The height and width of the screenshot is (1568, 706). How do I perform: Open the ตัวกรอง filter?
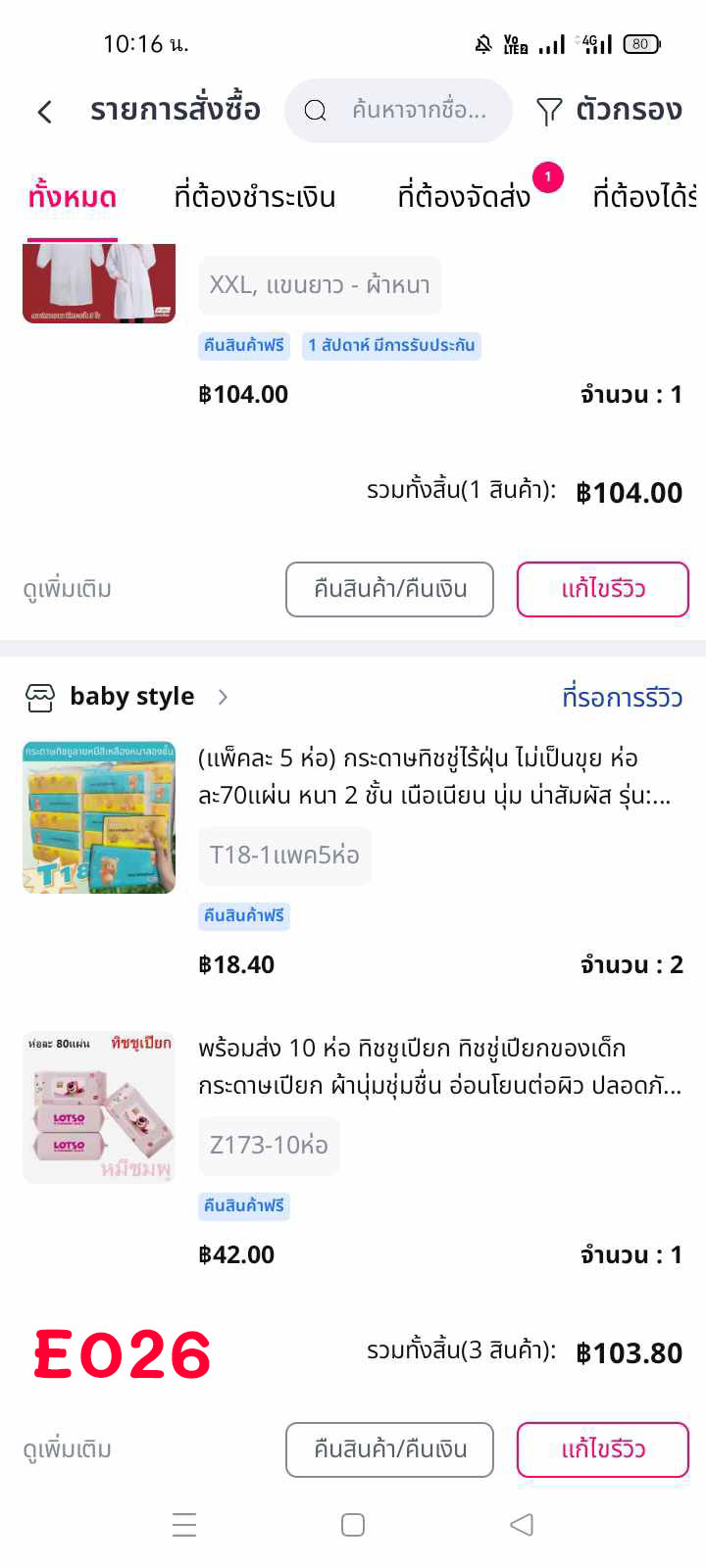tap(609, 110)
